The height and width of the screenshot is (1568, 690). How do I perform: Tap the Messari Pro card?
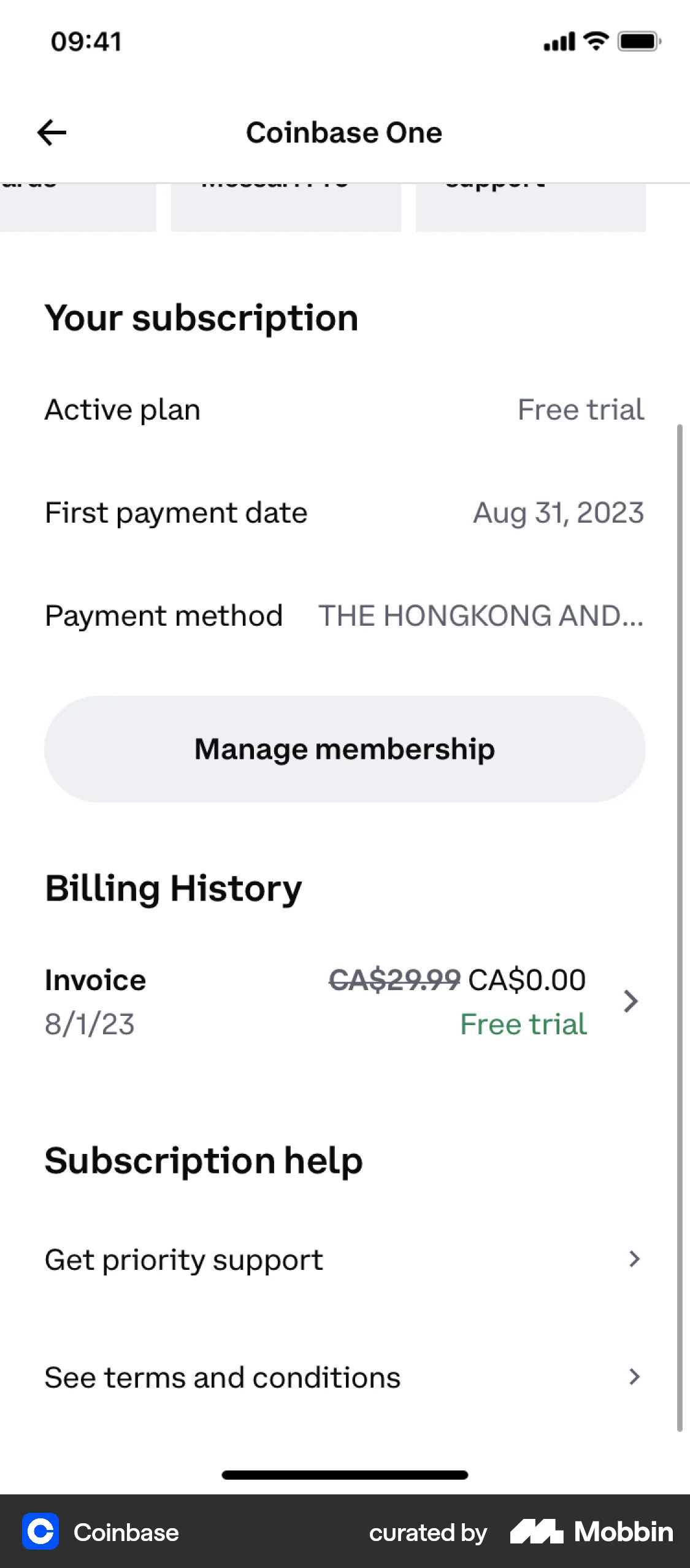click(286, 202)
